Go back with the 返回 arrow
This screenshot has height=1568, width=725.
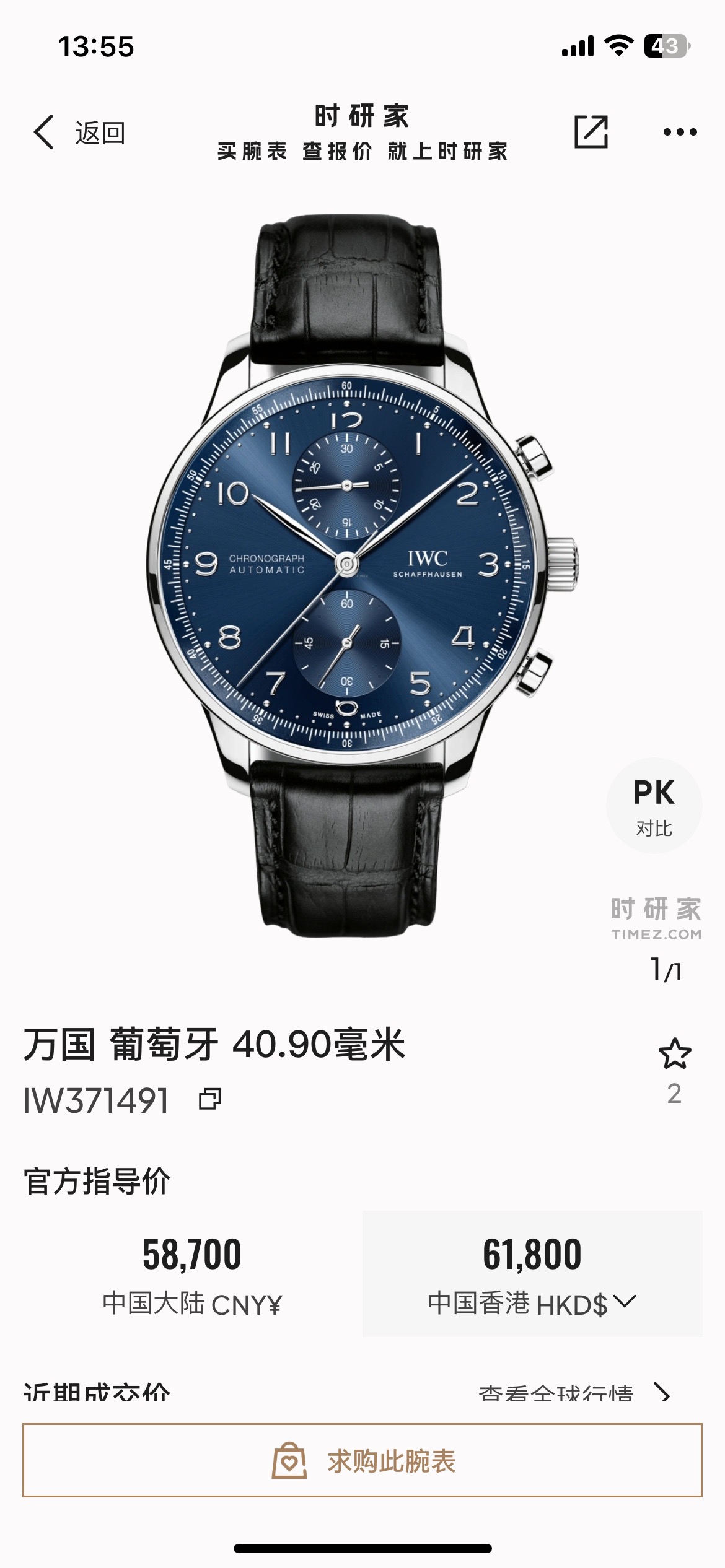click(77, 132)
